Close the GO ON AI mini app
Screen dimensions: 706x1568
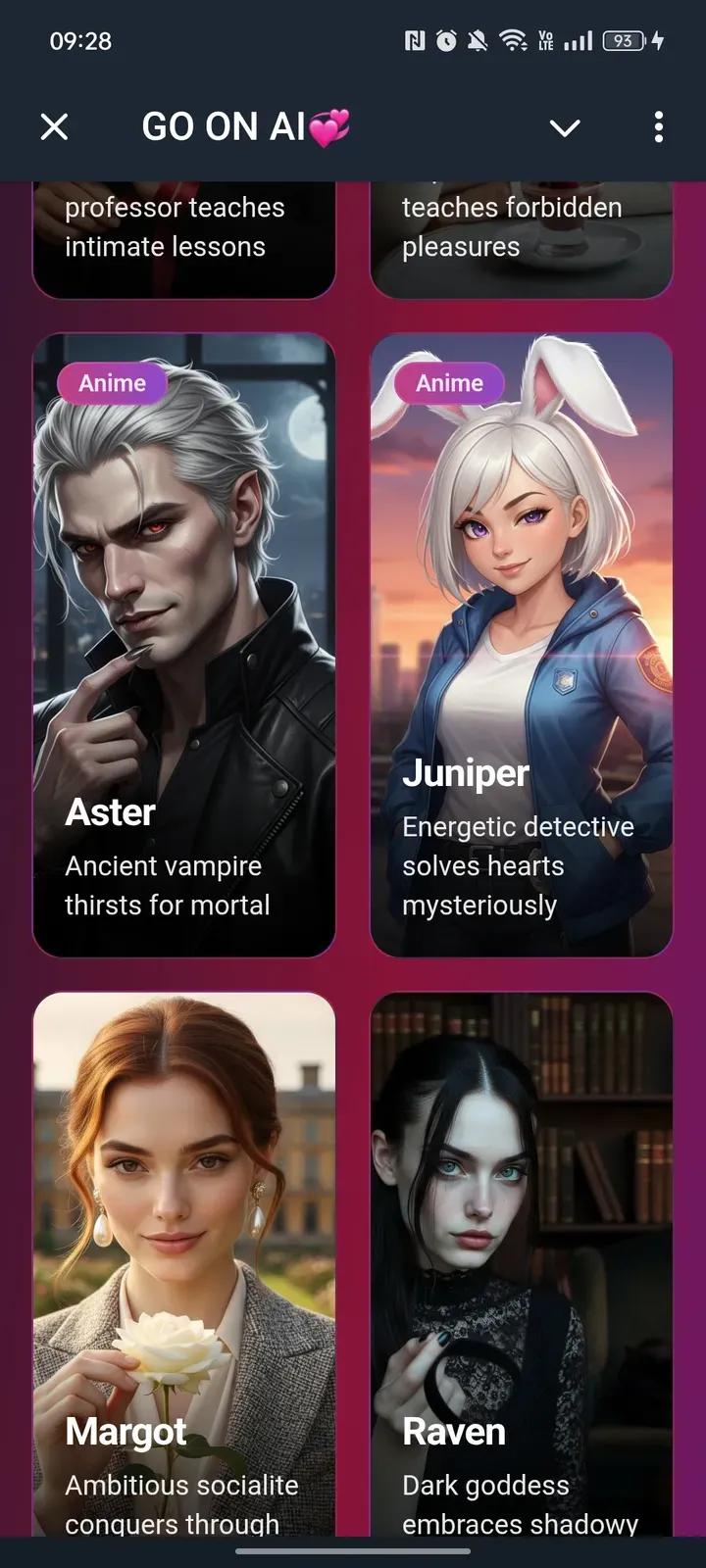coord(55,126)
